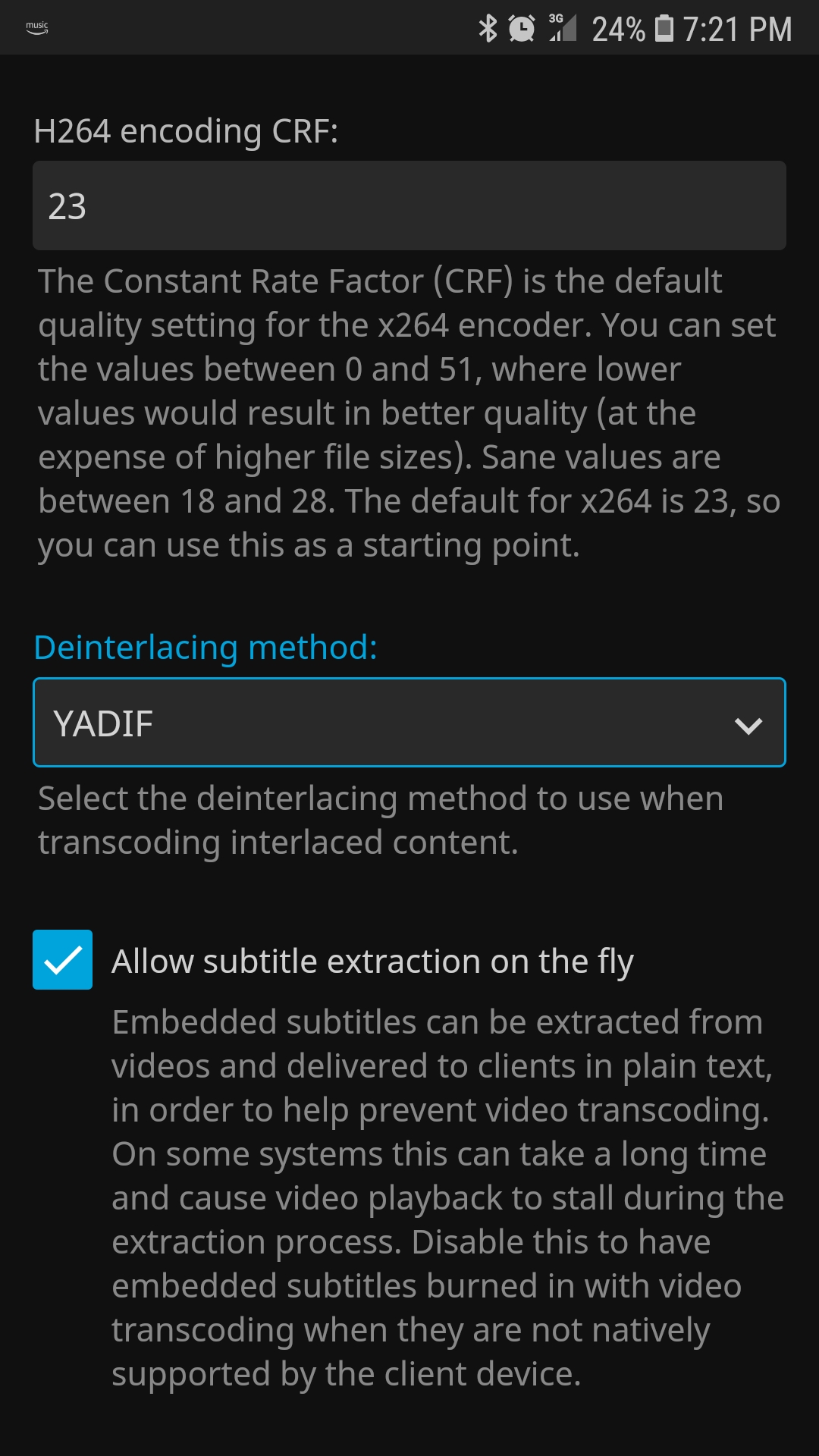Tap the Amazon Music status bar icon
The height and width of the screenshot is (1456, 819).
36,27
